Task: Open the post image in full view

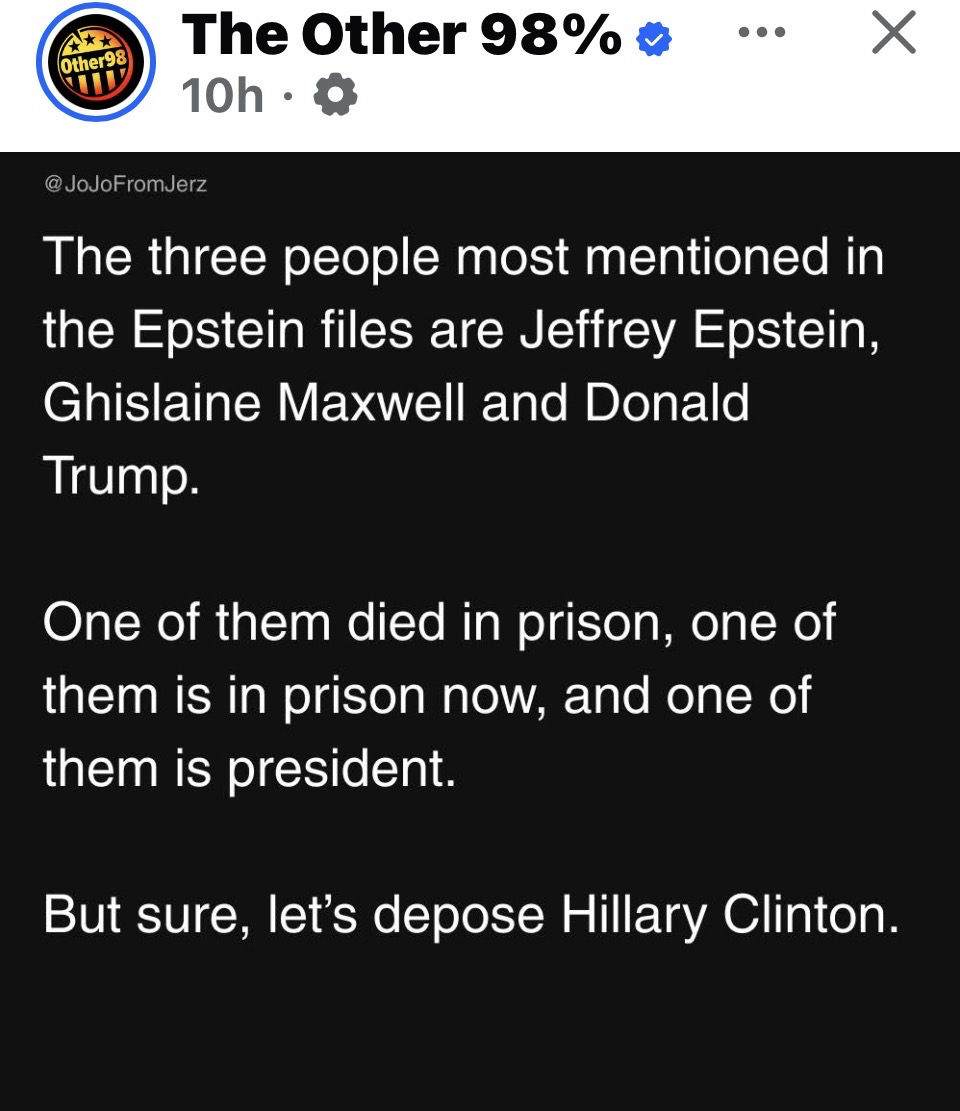Action: point(480,630)
